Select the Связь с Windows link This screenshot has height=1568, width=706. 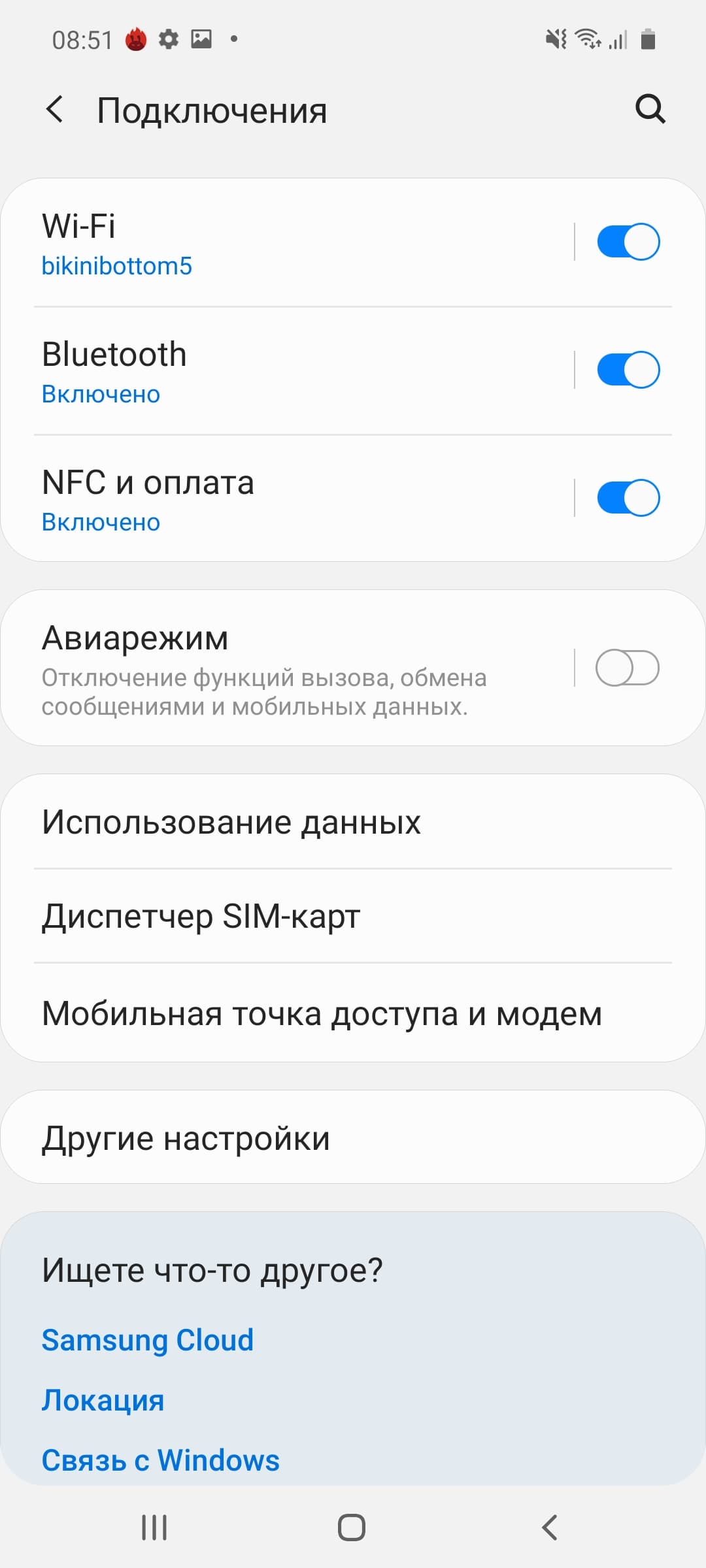tap(161, 1461)
